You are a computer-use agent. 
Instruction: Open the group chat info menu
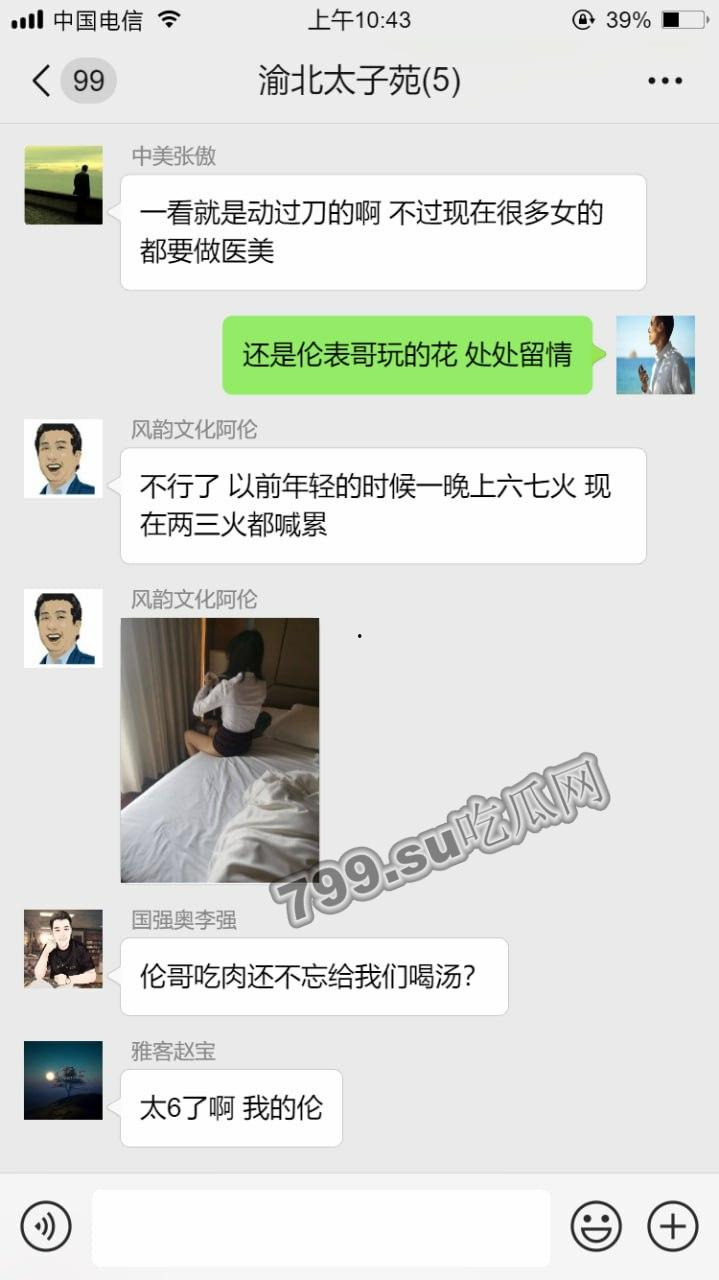(664, 81)
